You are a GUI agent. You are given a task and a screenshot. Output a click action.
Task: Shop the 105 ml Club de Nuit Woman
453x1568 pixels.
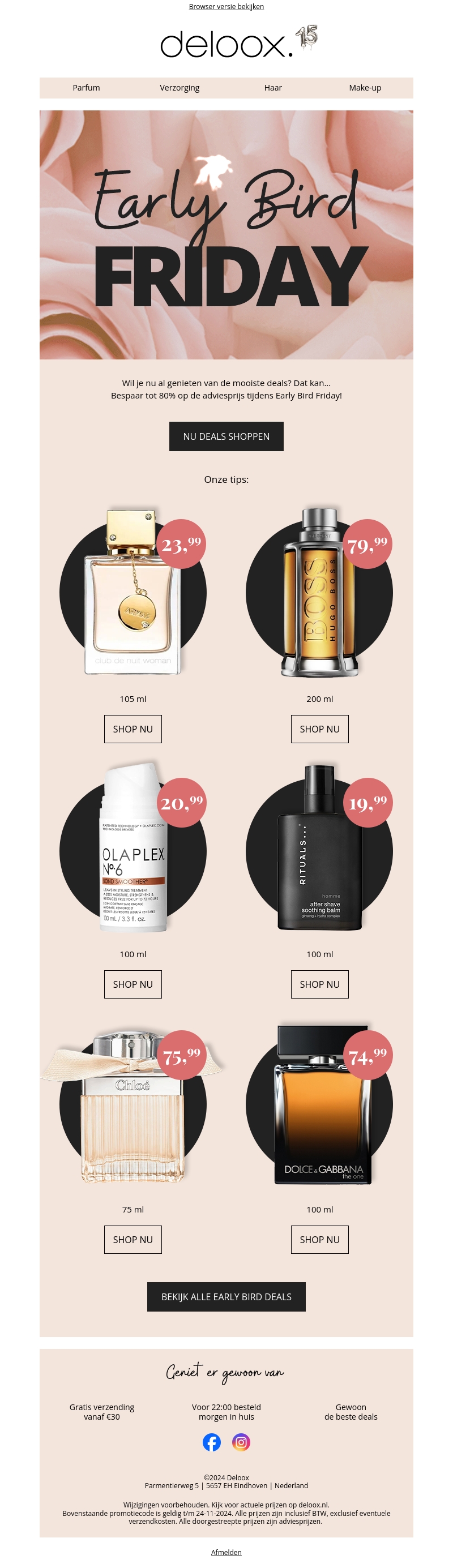(133, 729)
